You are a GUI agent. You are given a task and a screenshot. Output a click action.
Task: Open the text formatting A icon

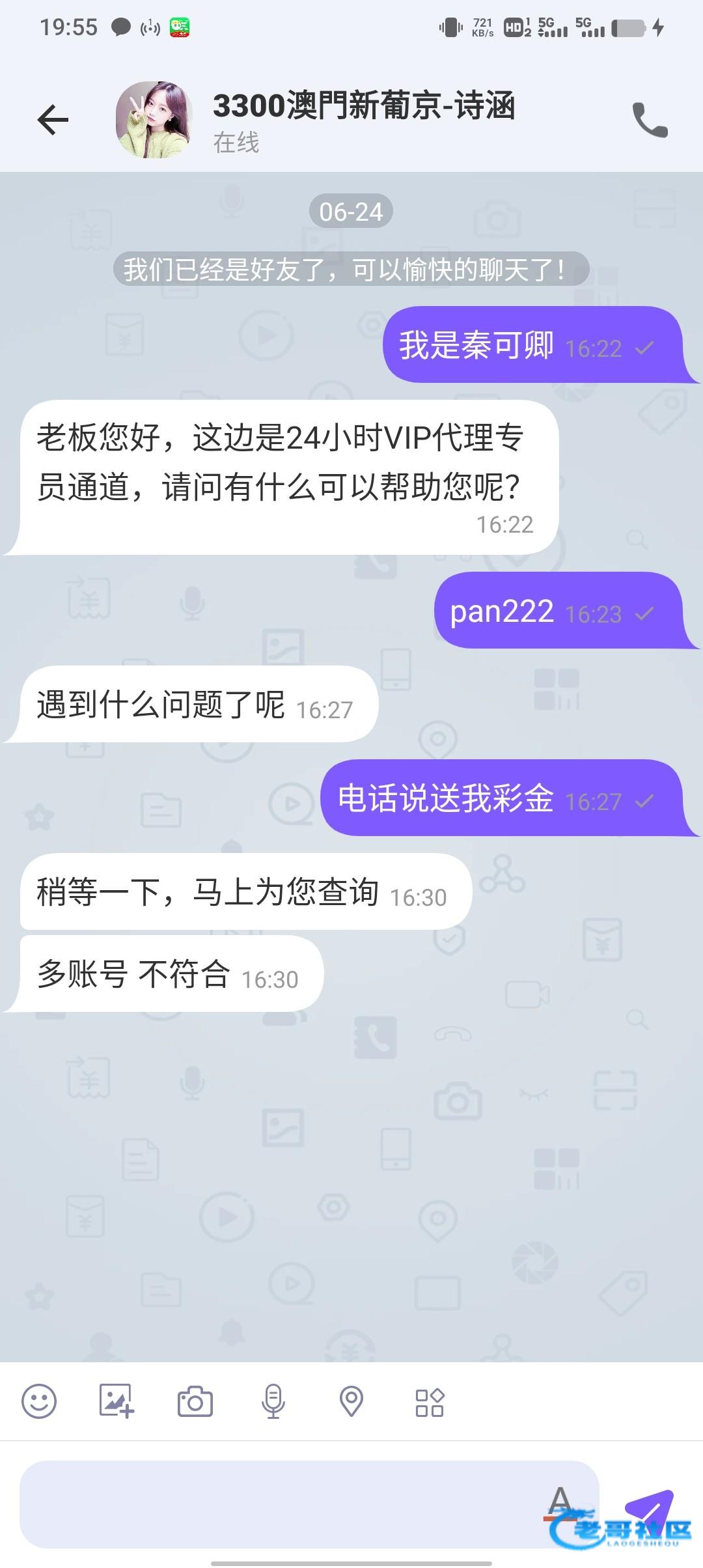click(x=560, y=1502)
